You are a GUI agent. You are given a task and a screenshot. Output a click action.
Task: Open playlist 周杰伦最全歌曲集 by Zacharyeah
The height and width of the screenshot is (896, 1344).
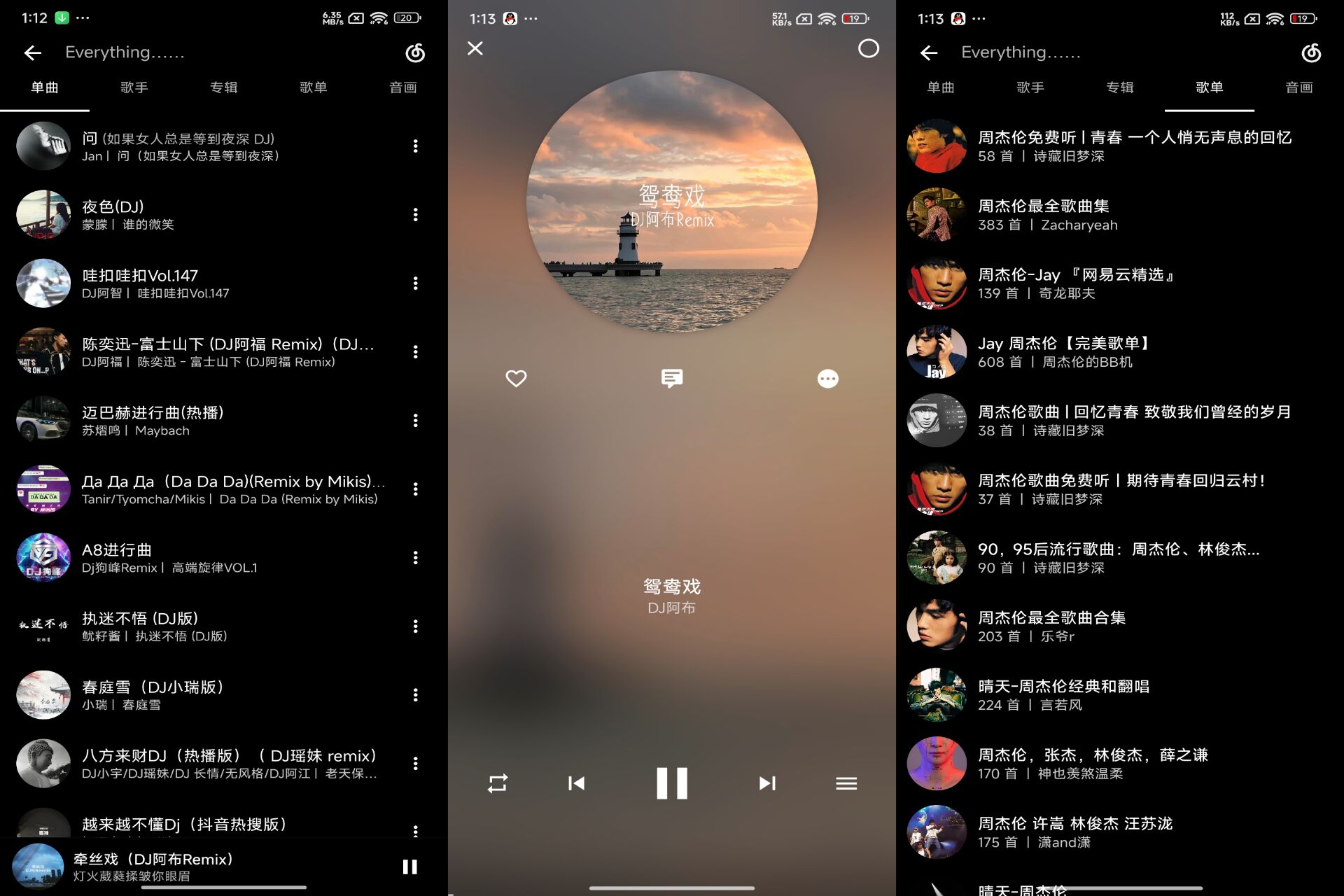(1120, 214)
